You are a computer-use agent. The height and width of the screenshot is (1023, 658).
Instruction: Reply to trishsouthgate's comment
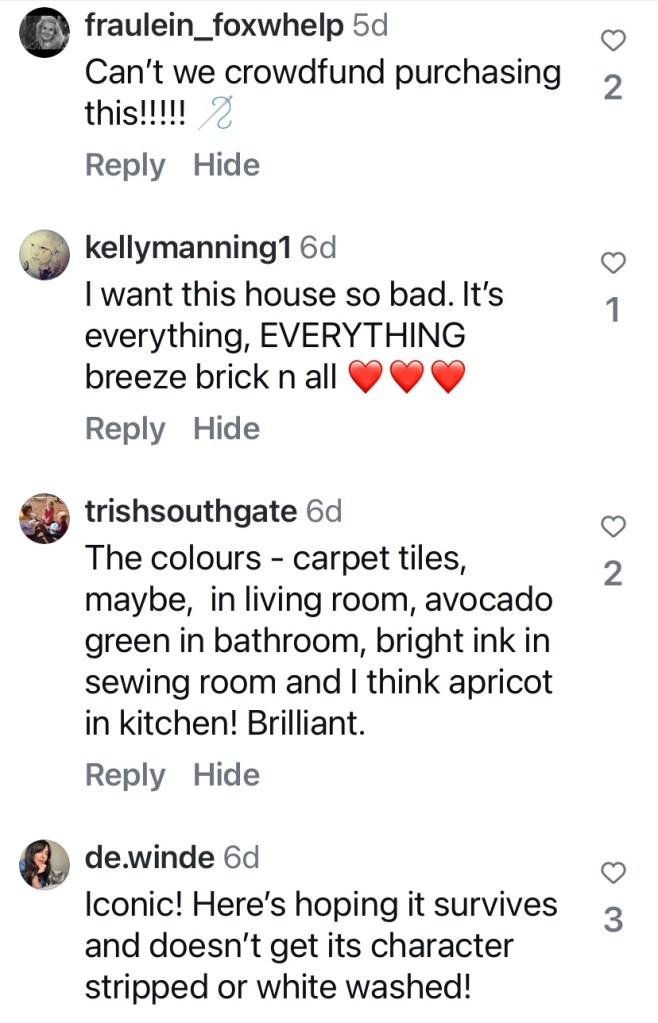tap(125, 775)
